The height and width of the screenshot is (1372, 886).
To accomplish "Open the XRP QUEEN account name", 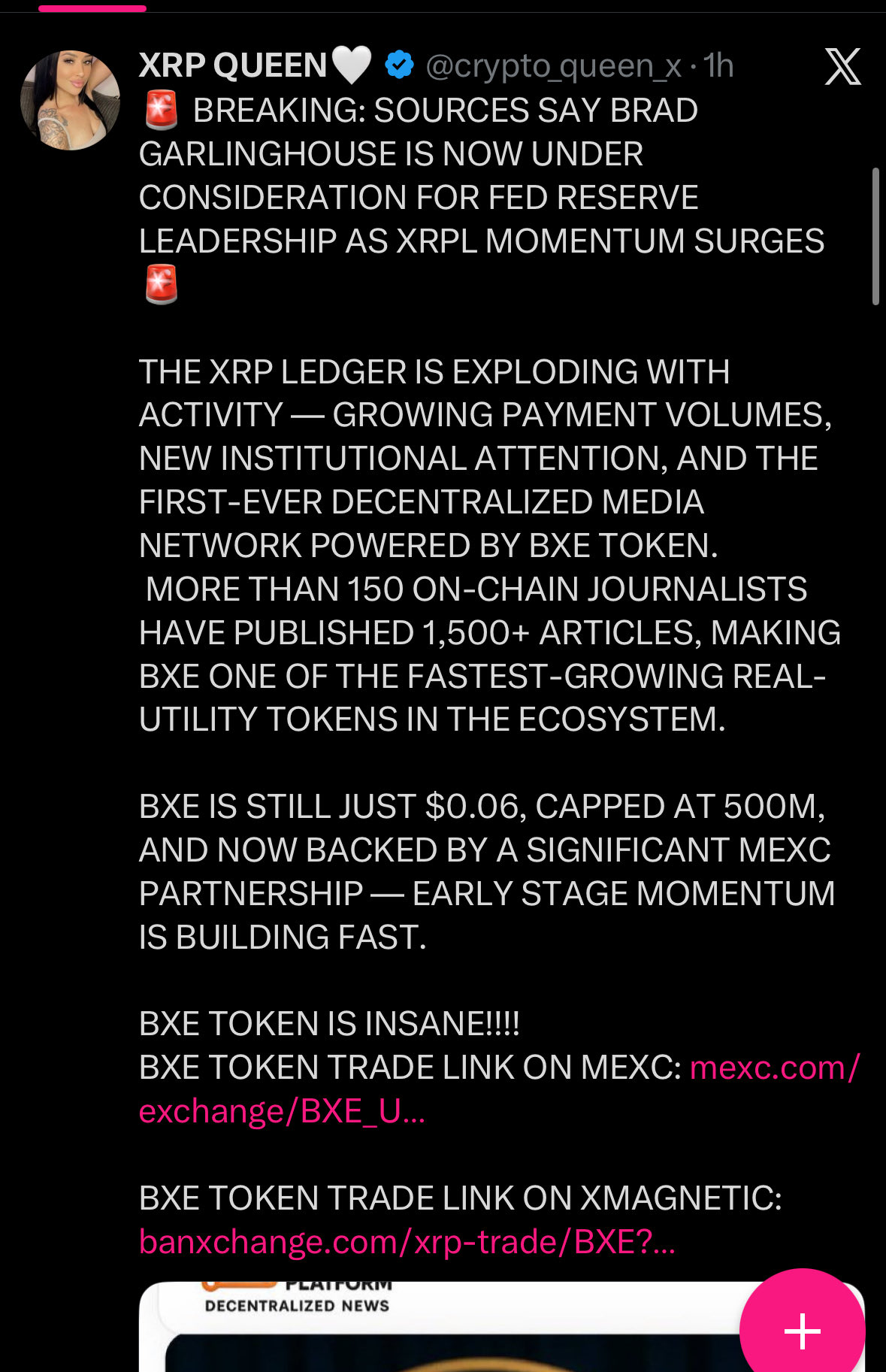I will [233, 65].
